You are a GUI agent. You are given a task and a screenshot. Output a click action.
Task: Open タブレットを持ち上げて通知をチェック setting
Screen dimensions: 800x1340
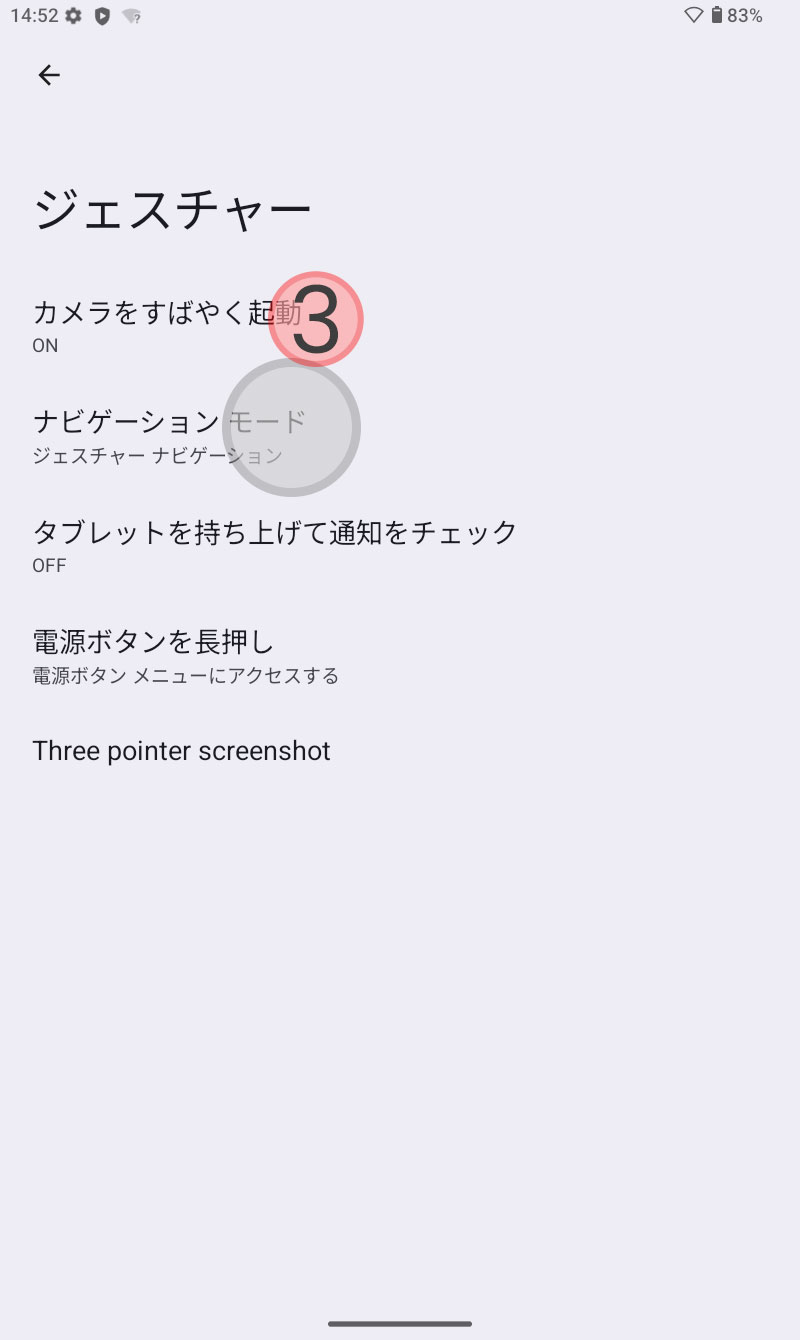(400, 546)
